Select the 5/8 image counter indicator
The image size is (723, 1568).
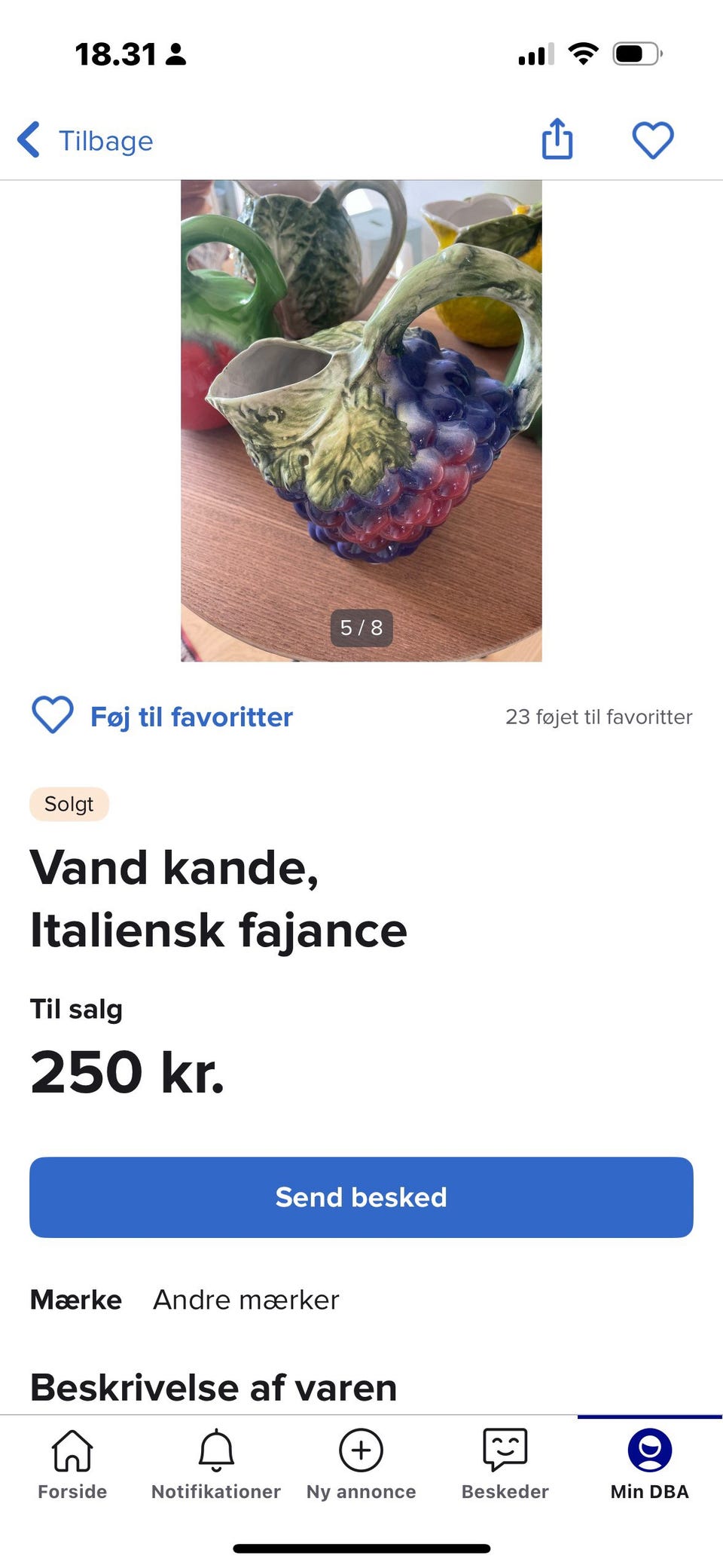361,628
